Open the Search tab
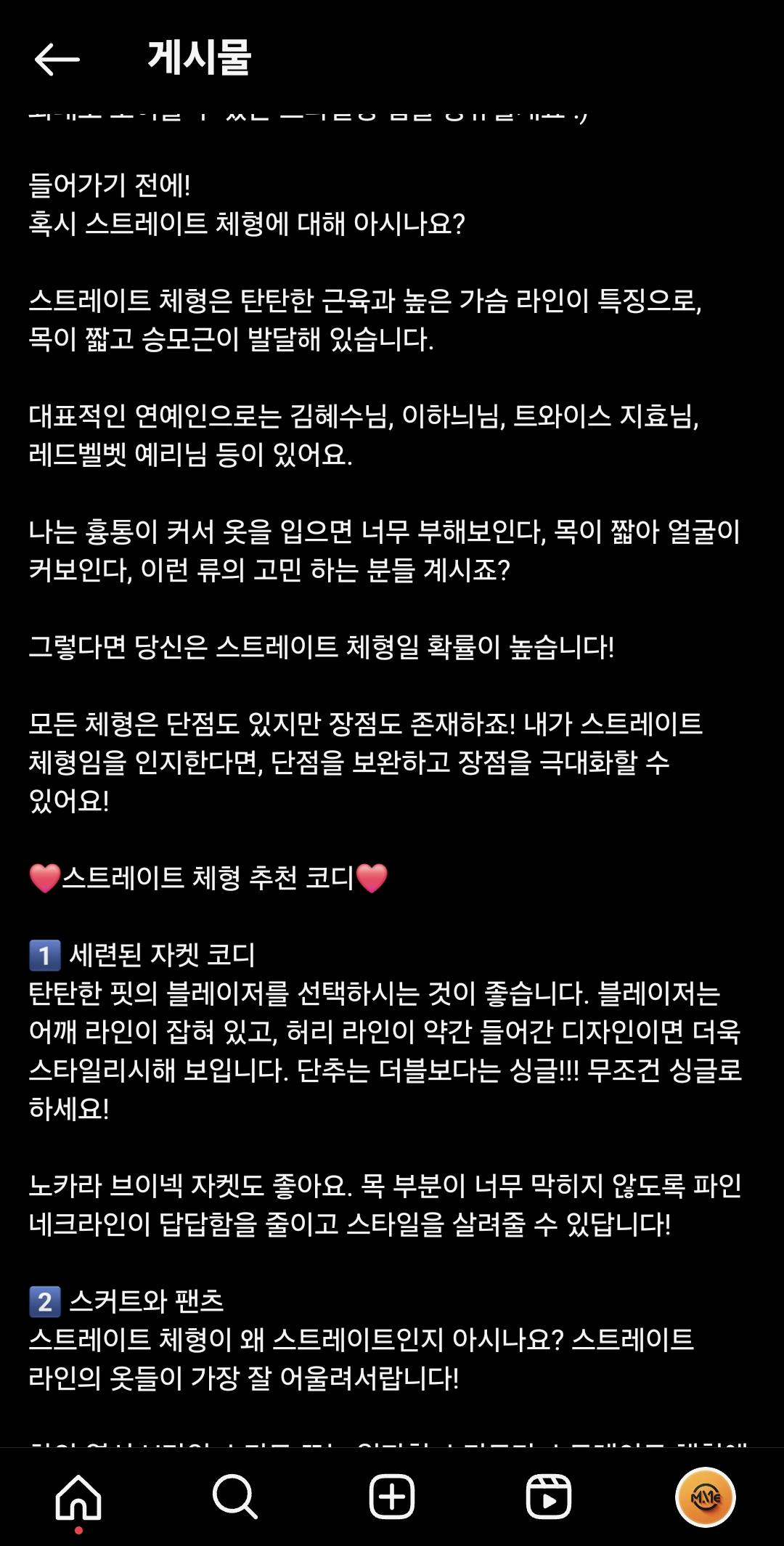 [234, 1497]
